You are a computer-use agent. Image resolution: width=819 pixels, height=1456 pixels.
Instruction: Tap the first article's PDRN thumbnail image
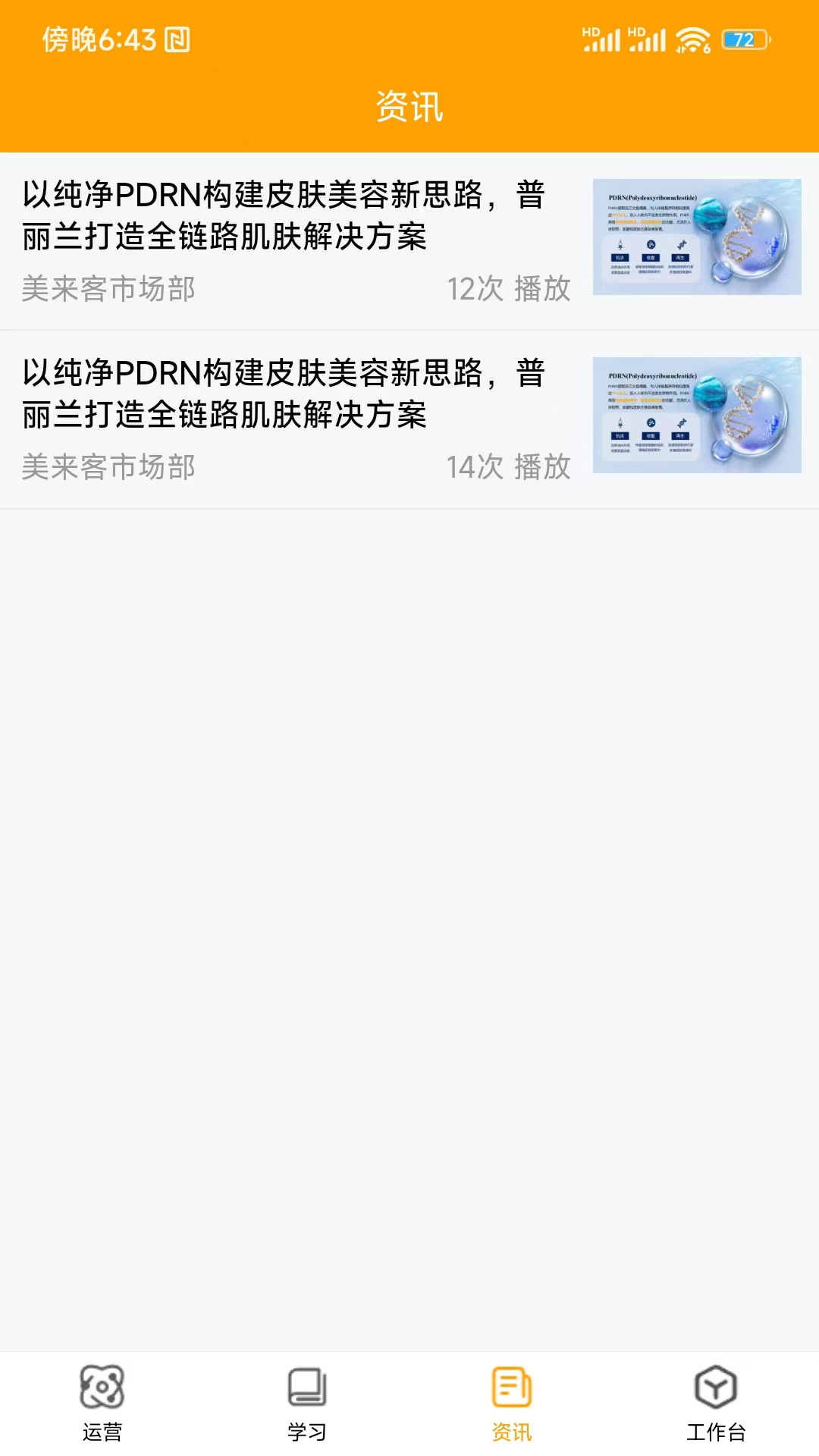[698, 237]
